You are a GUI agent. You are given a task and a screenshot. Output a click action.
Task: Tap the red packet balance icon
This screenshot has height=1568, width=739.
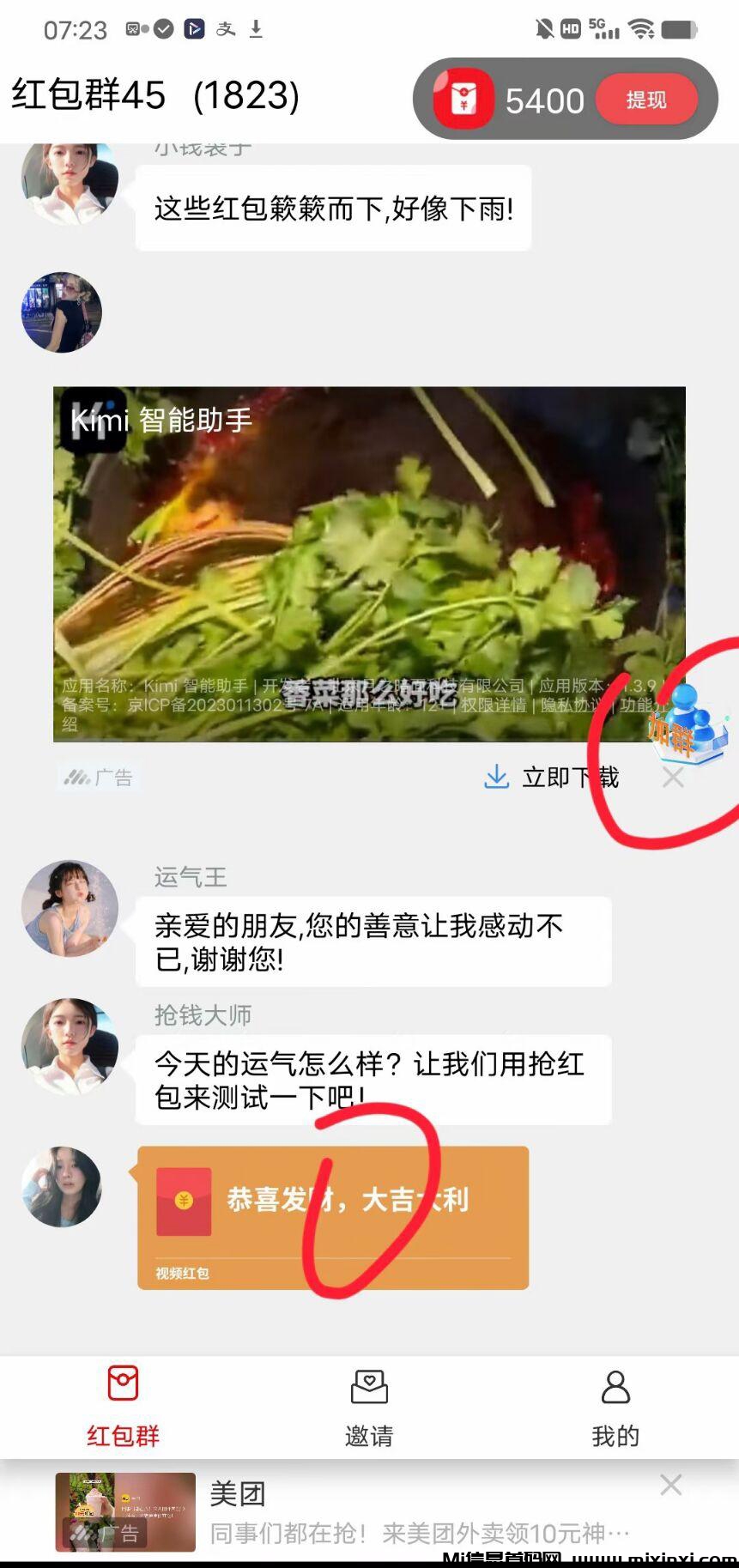click(x=463, y=100)
